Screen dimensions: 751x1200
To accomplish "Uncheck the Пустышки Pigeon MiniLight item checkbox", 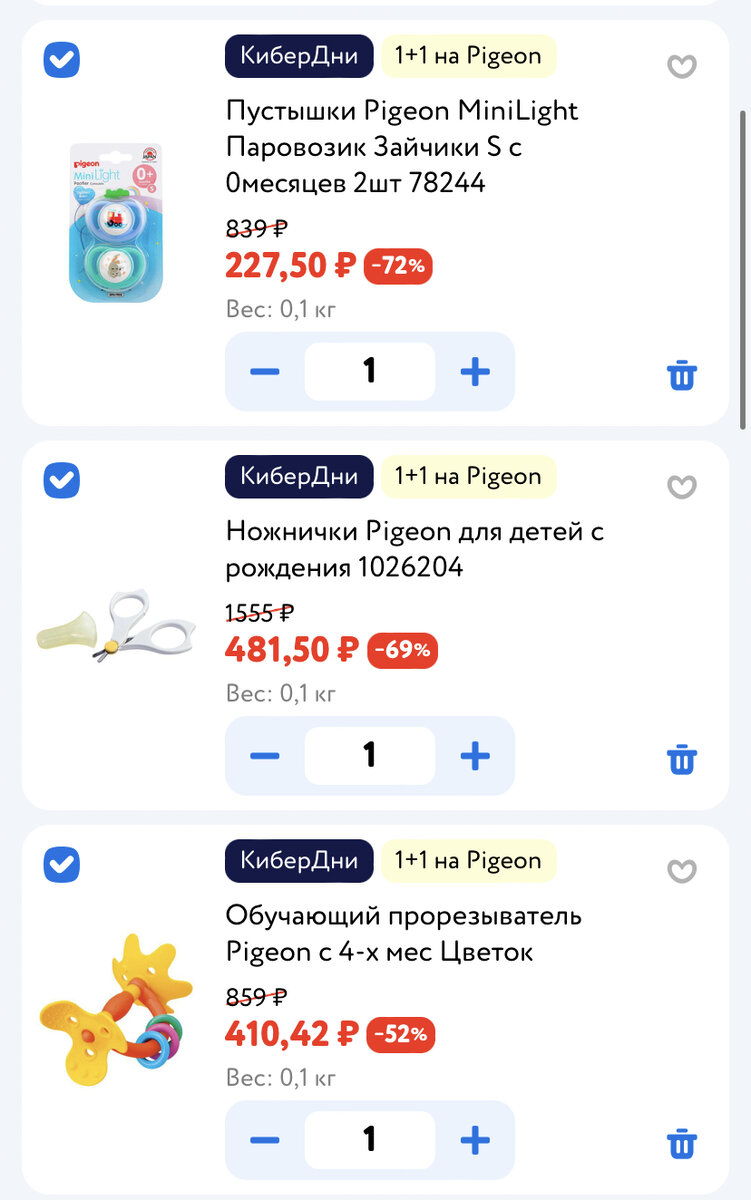I will (62, 61).
